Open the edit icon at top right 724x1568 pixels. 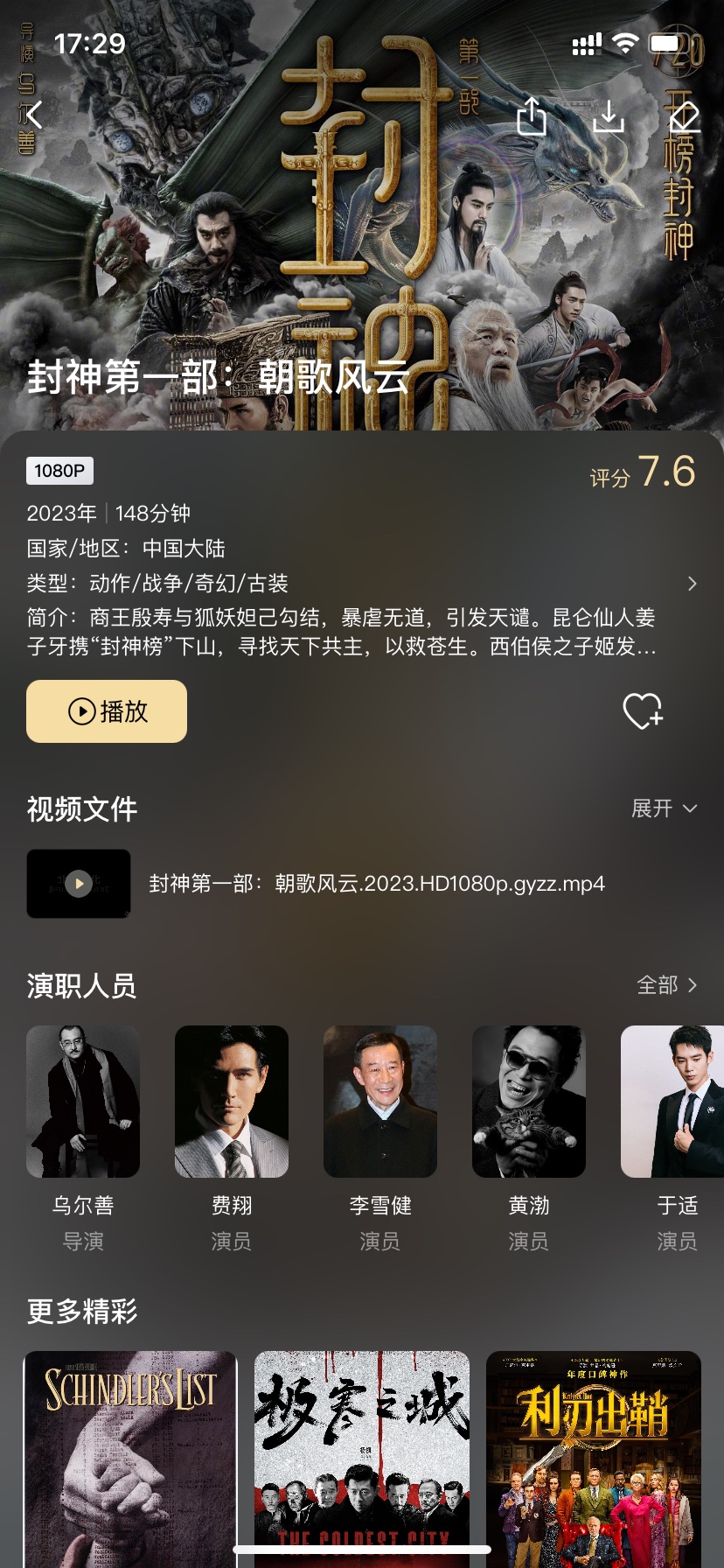(684, 115)
